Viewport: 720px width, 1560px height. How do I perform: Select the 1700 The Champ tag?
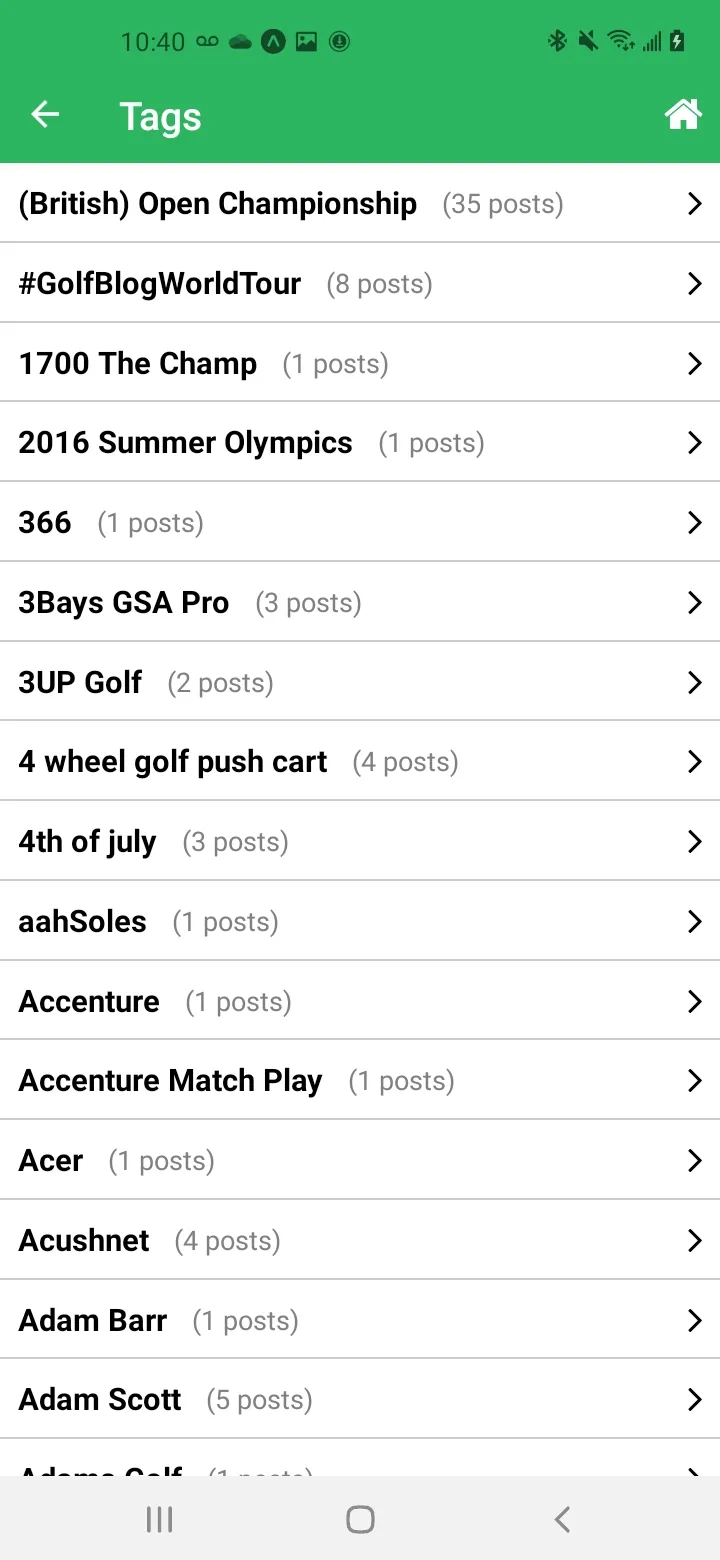(x=360, y=363)
